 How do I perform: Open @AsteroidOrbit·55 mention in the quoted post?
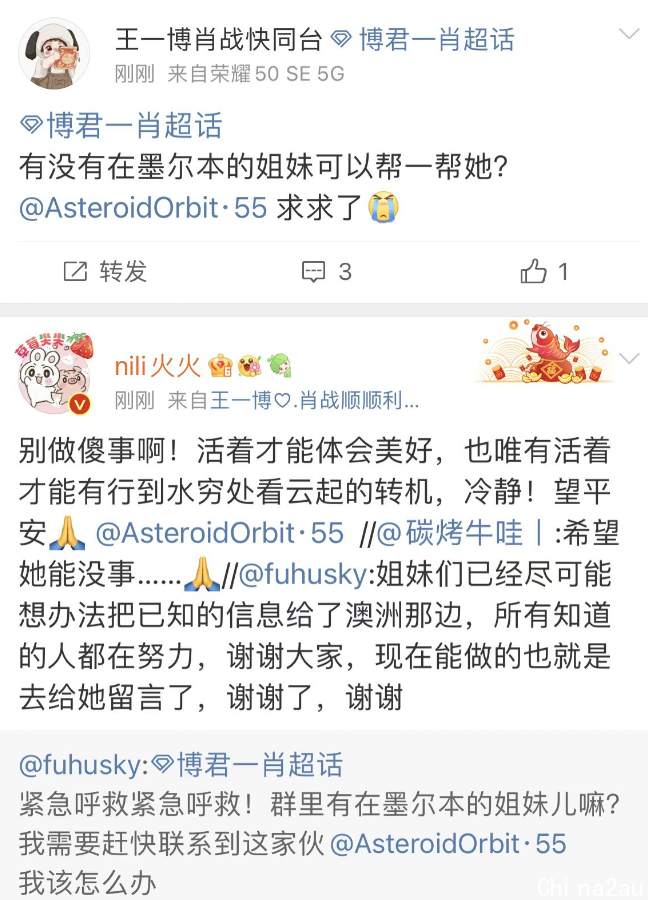click(x=447, y=843)
